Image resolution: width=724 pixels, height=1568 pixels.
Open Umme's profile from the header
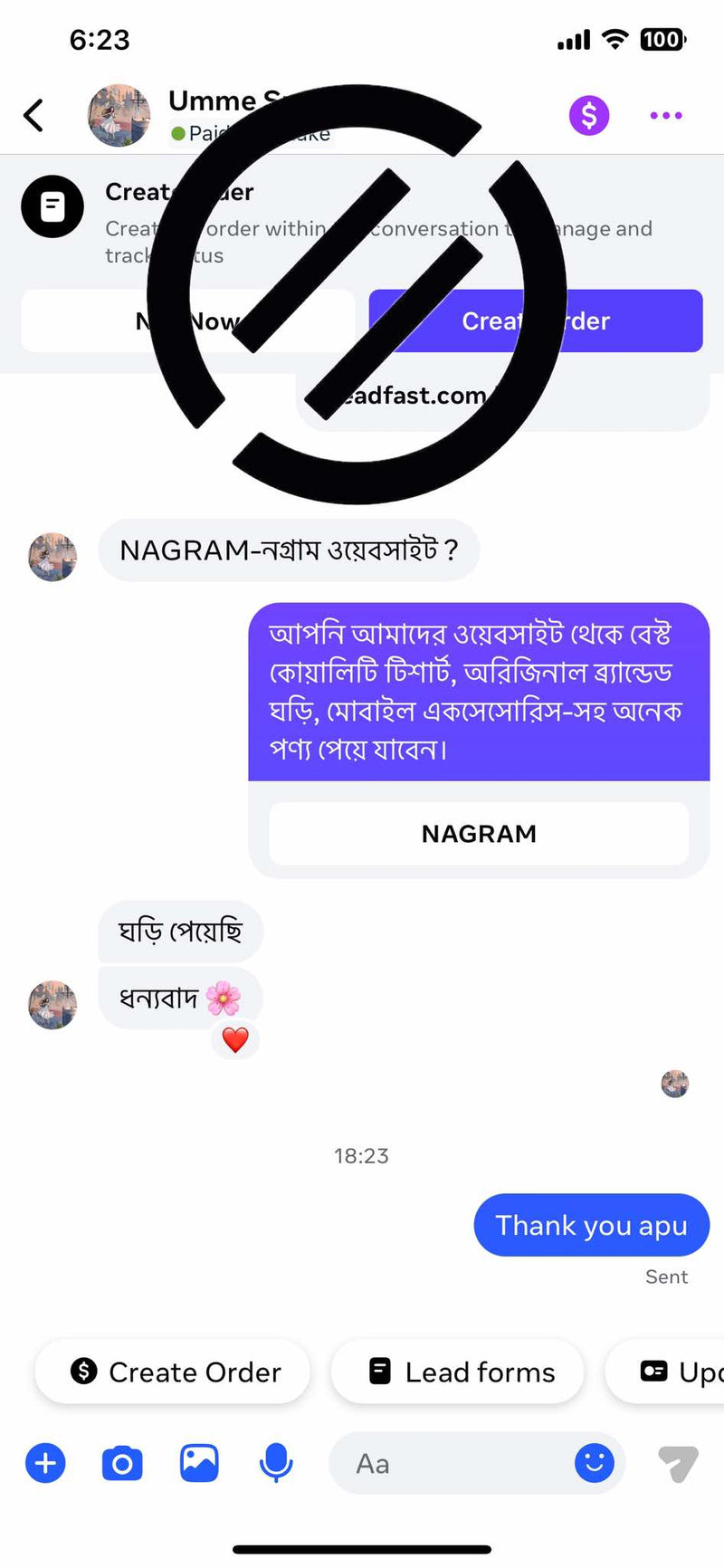pos(119,116)
